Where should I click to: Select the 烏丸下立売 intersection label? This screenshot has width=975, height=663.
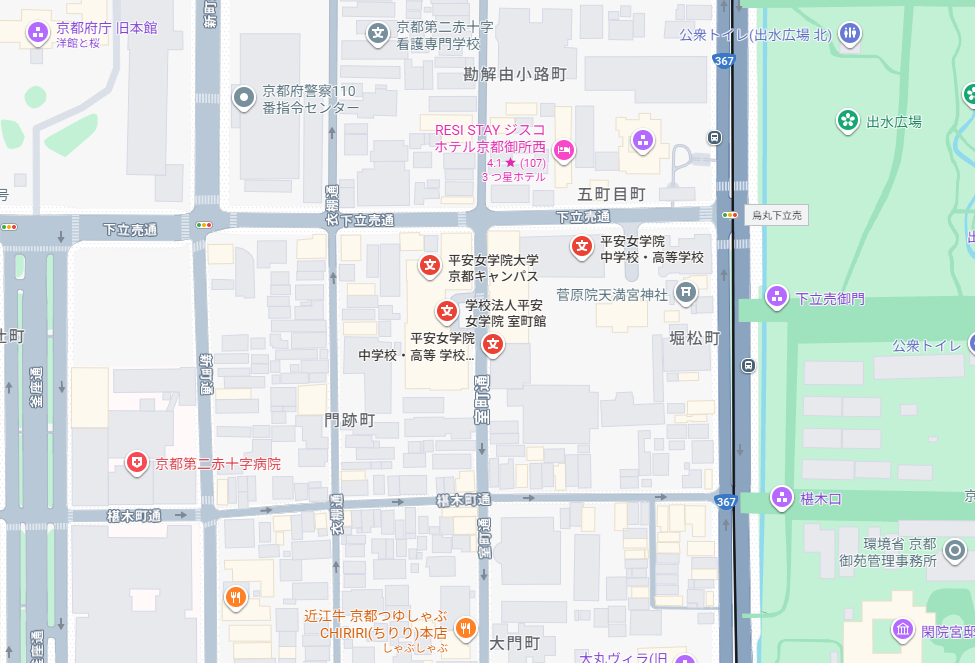pyautogui.click(x=778, y=215)
